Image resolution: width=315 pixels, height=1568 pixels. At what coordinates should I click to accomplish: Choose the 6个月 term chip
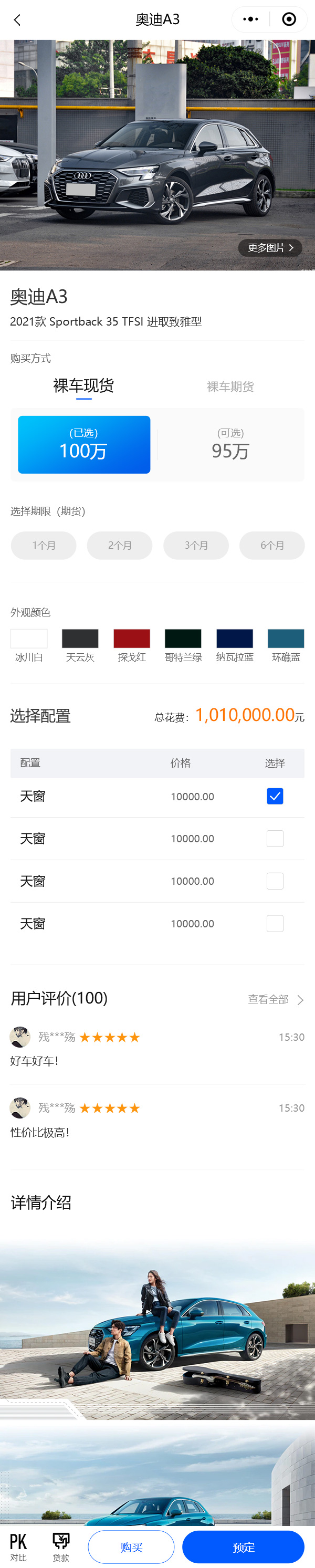(x=272, y=546)
